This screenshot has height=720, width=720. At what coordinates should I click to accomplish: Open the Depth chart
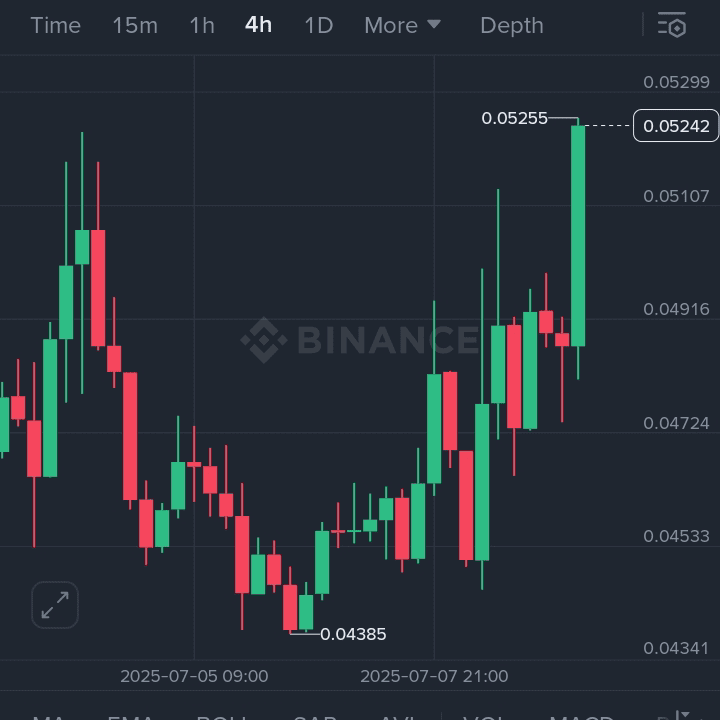(x=511, y=25)
